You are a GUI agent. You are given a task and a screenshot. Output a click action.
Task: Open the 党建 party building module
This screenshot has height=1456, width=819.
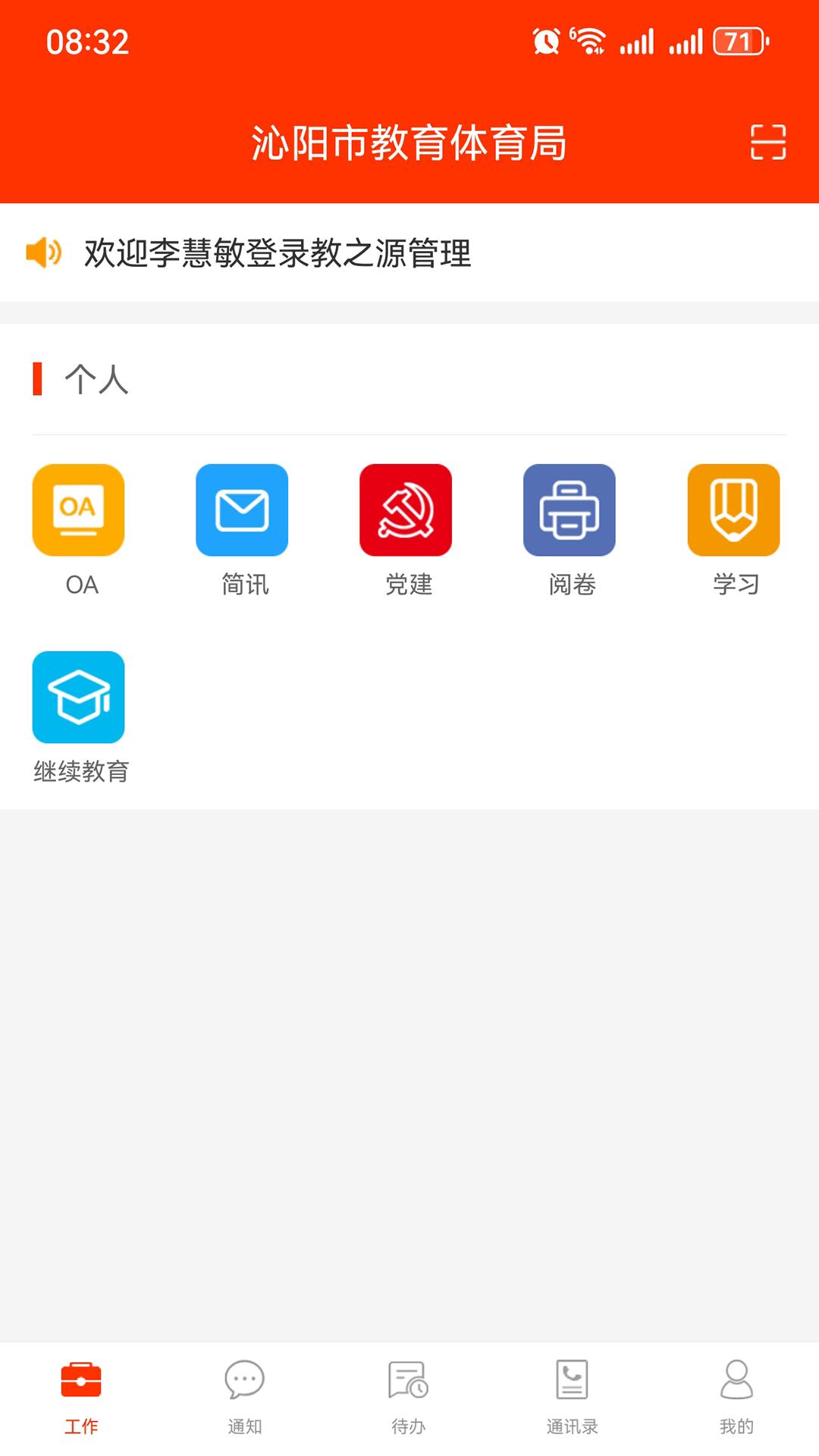[x=406, y=510]
